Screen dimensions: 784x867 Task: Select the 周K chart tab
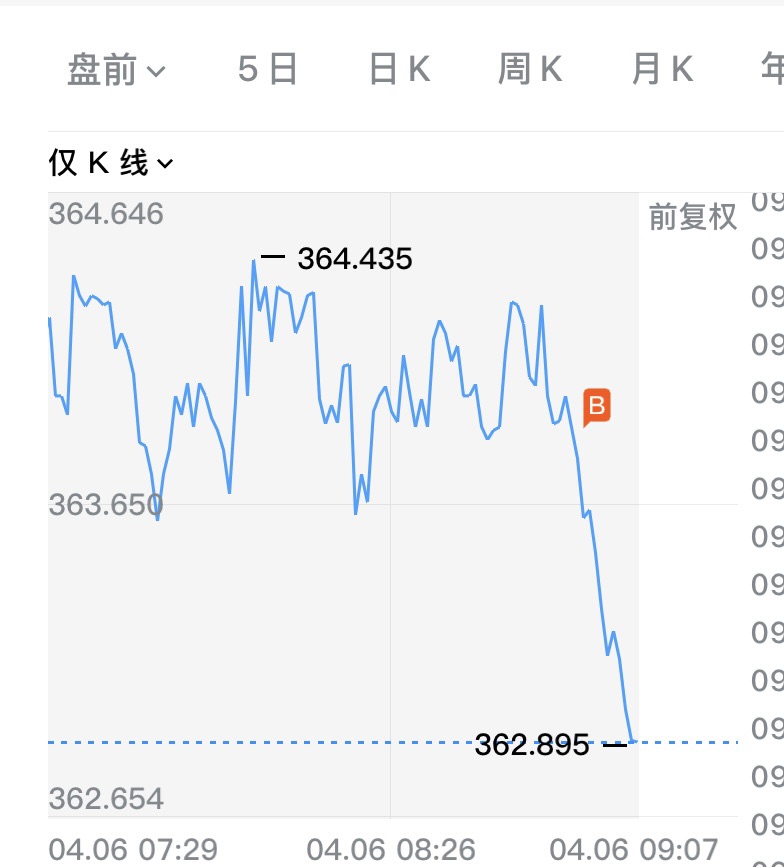pyautogui.click(x=530, y=70)
